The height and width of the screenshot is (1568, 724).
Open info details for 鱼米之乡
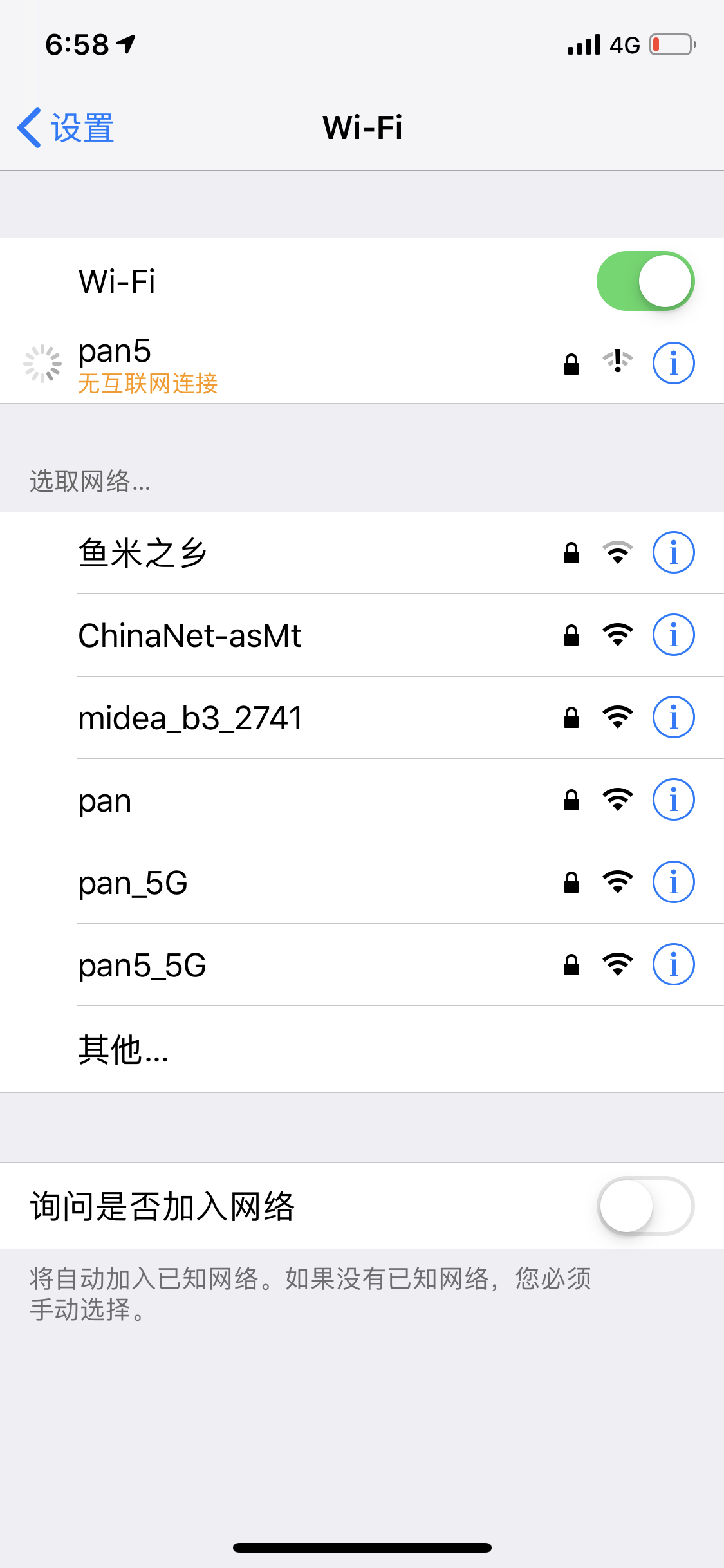(x=673, y=552)
